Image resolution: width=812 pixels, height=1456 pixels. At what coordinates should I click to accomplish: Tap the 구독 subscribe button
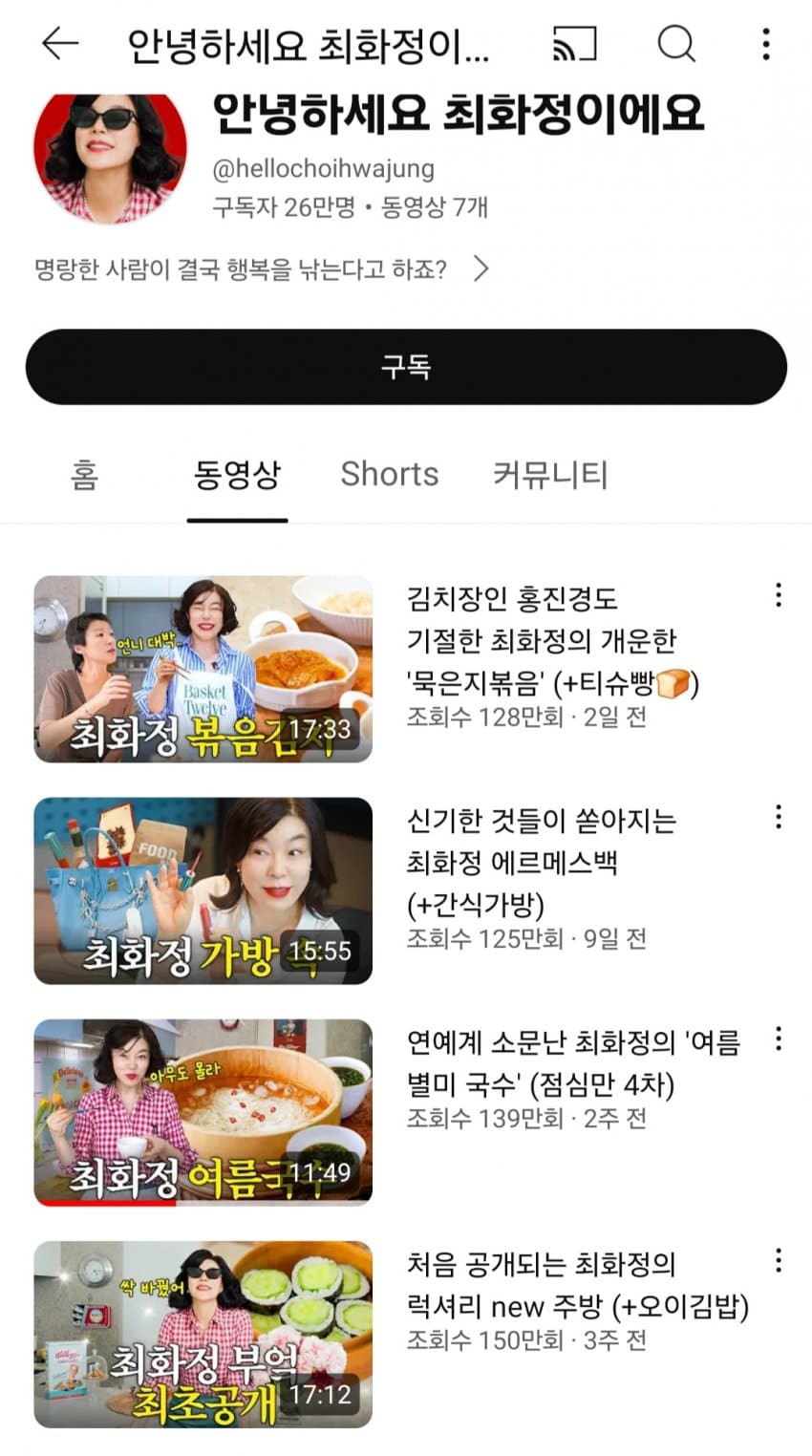[406, 368]
